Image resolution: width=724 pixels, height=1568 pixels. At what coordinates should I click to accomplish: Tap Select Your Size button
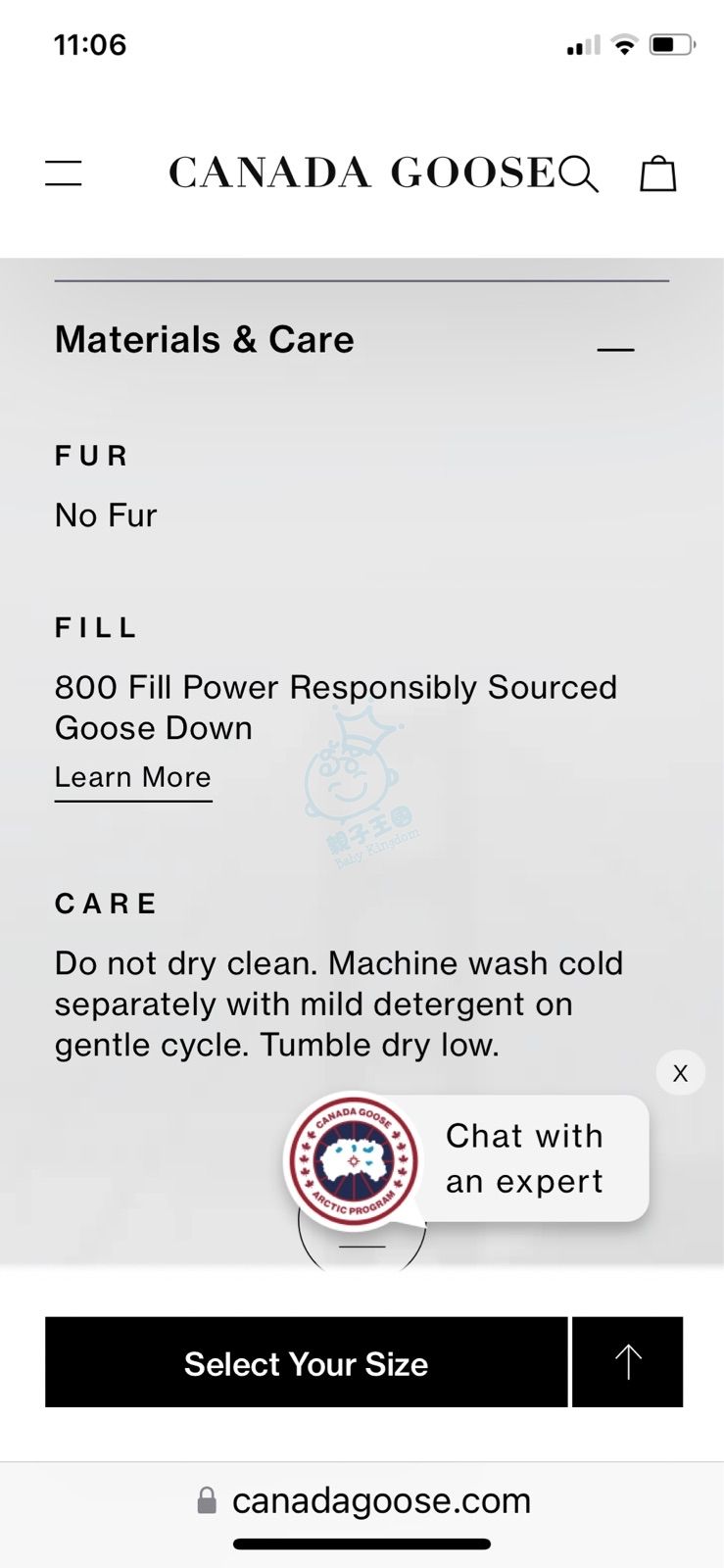point(306,1362)
